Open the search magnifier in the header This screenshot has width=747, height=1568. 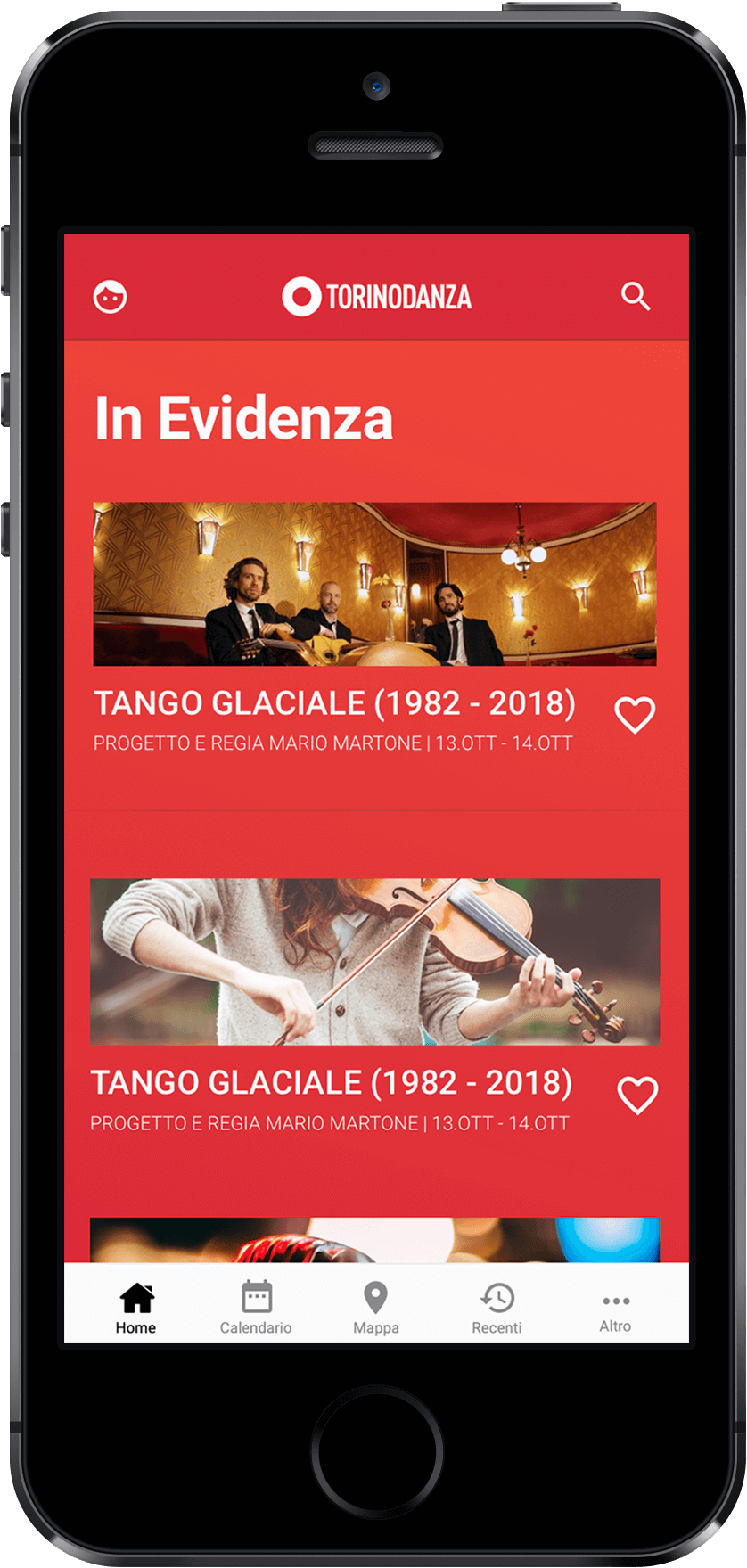[636, 296]
